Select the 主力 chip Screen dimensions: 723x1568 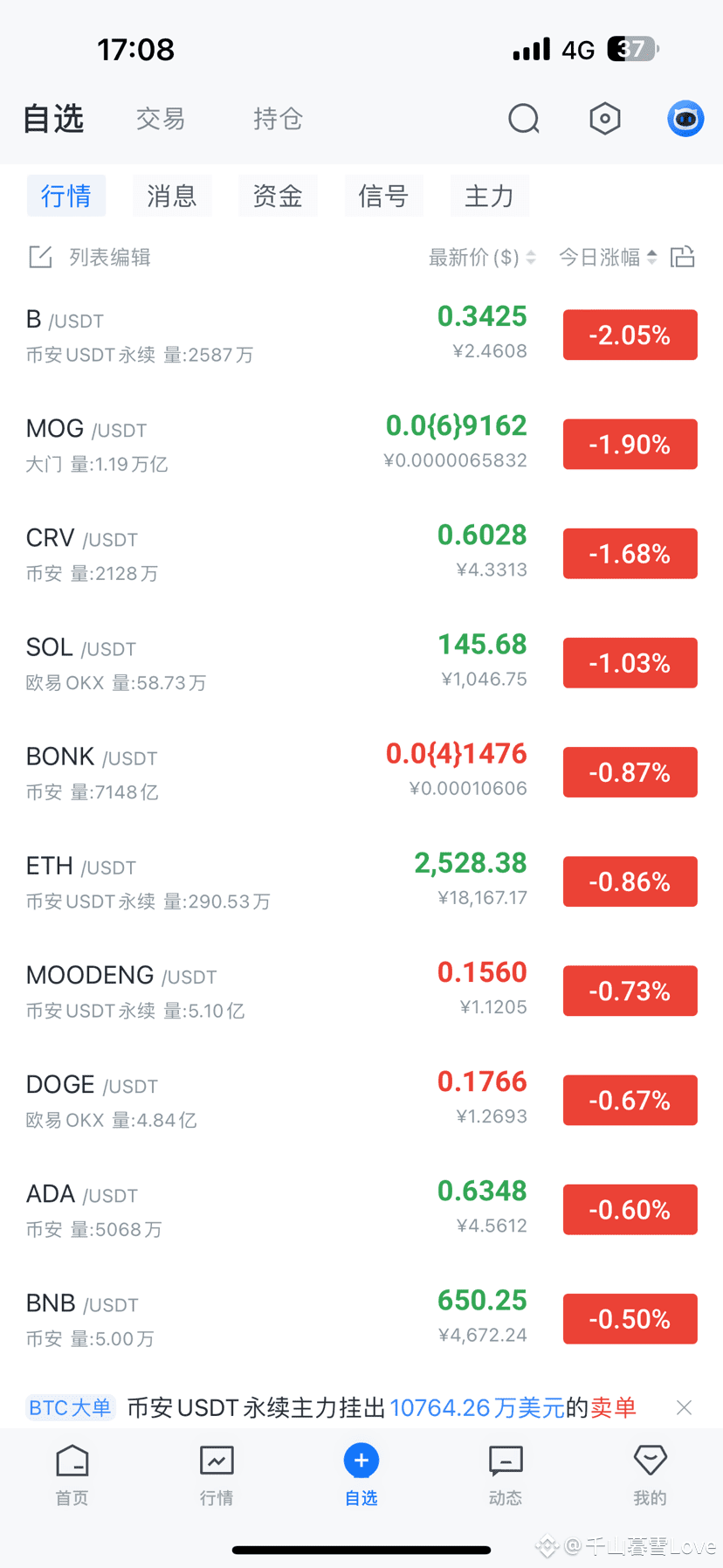point(489,196)
